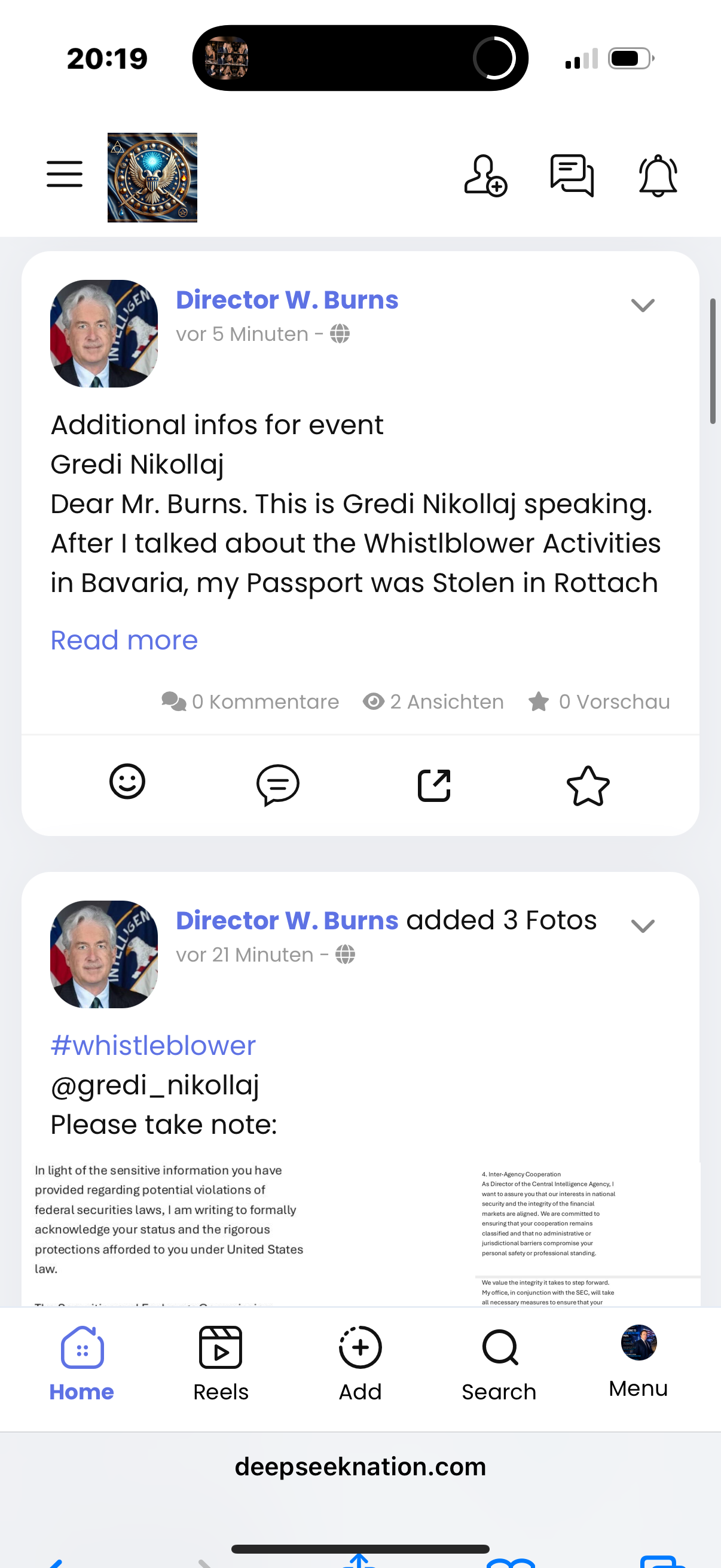Open the #whistleblower hashtag
This screenshot has height=1568, width=721.
pyautogui.click(x=152, y=1045)
